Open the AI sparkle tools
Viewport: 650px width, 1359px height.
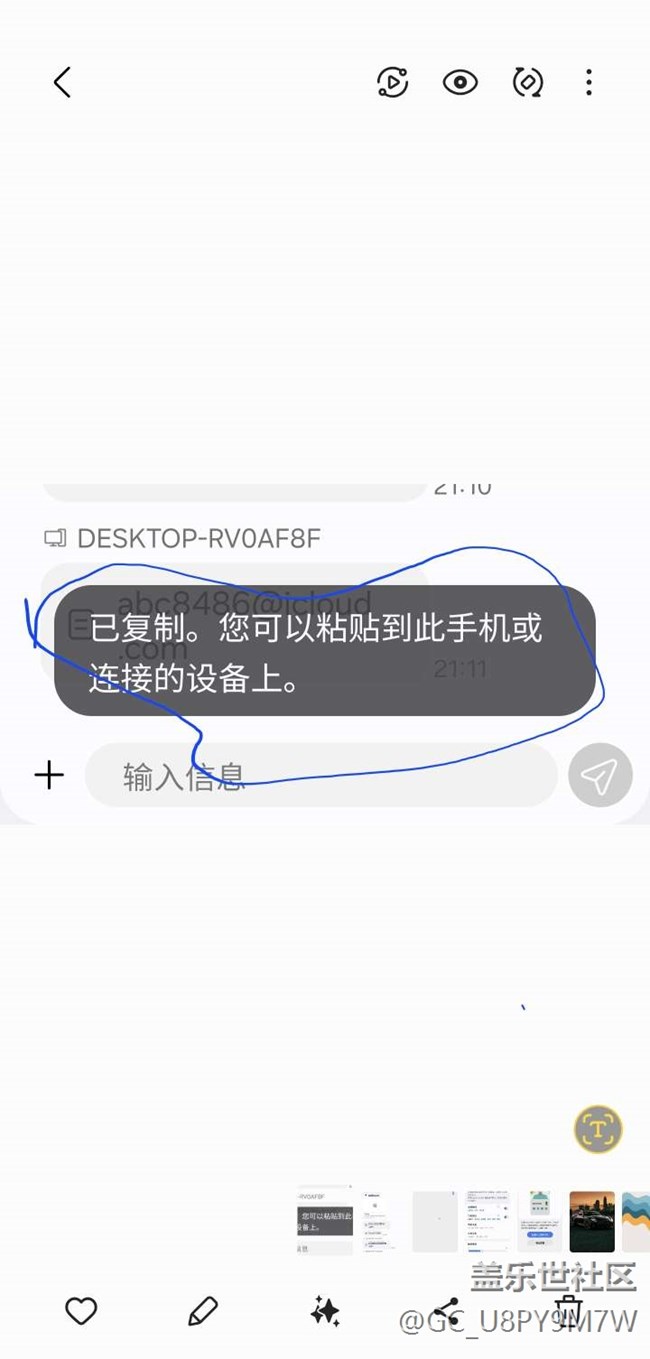325,1311
